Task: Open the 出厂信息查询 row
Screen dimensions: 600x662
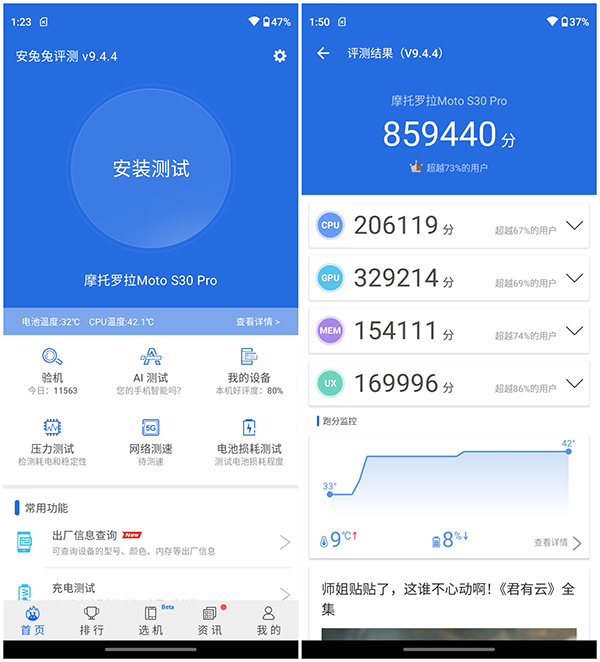Action: tap(151, 542)
